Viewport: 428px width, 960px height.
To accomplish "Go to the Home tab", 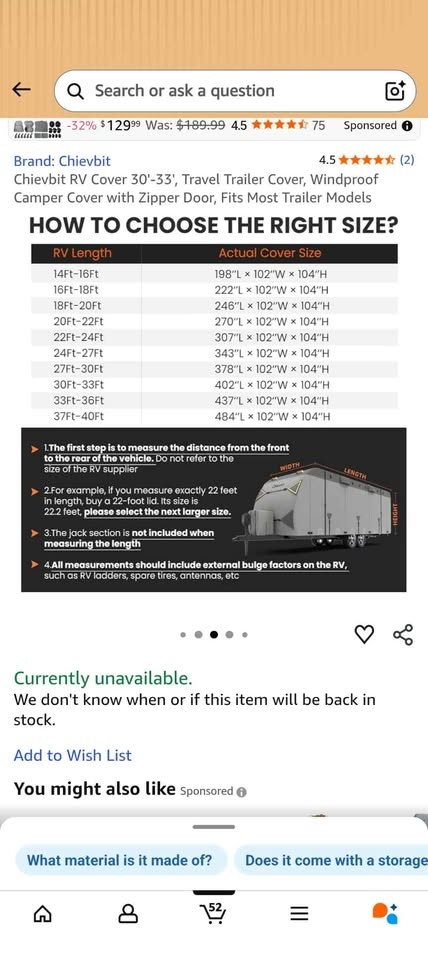I will point(42,914).
